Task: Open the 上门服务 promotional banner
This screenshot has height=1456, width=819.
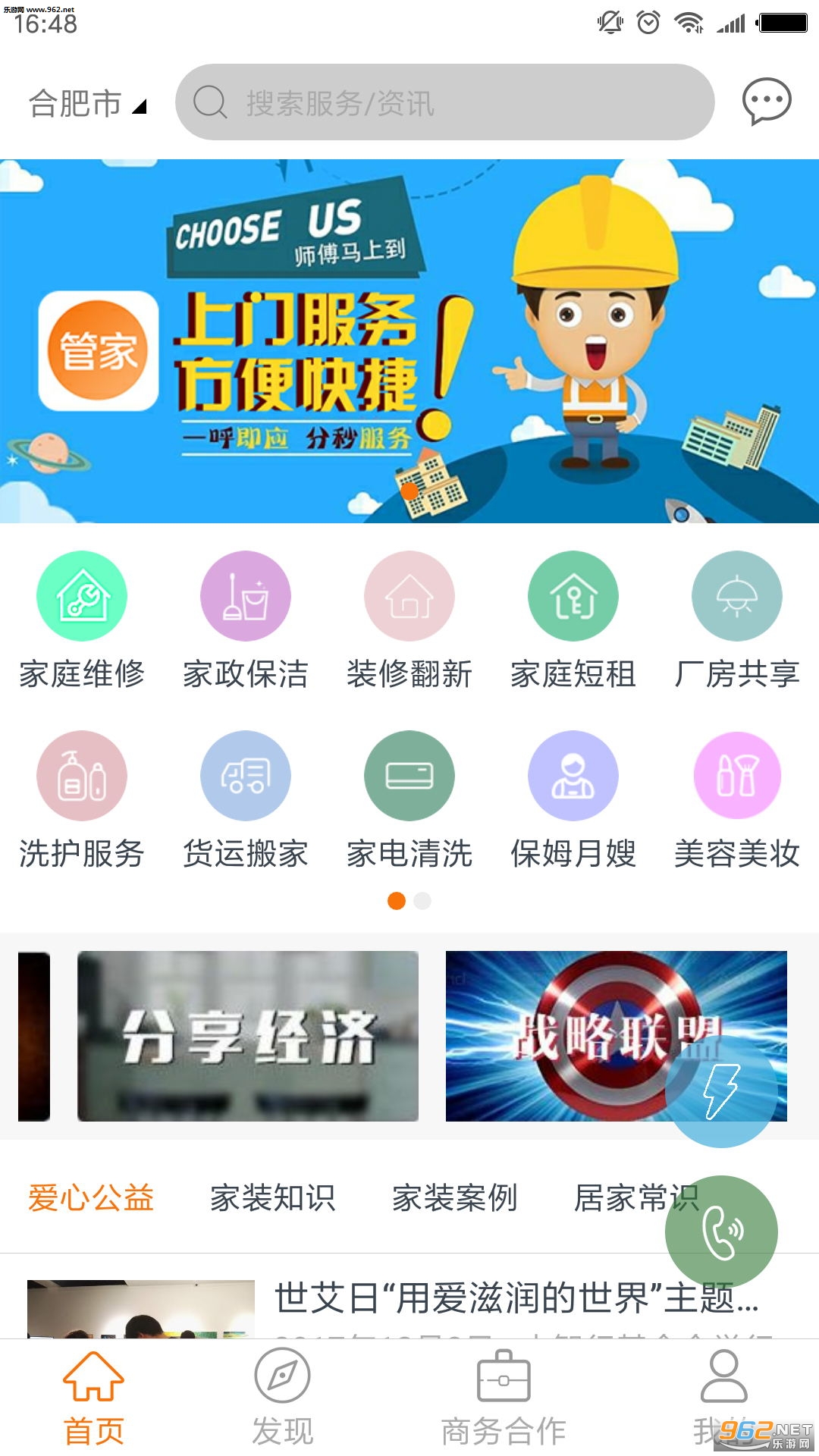Action: pyautogui.click(x=409, y=341)
